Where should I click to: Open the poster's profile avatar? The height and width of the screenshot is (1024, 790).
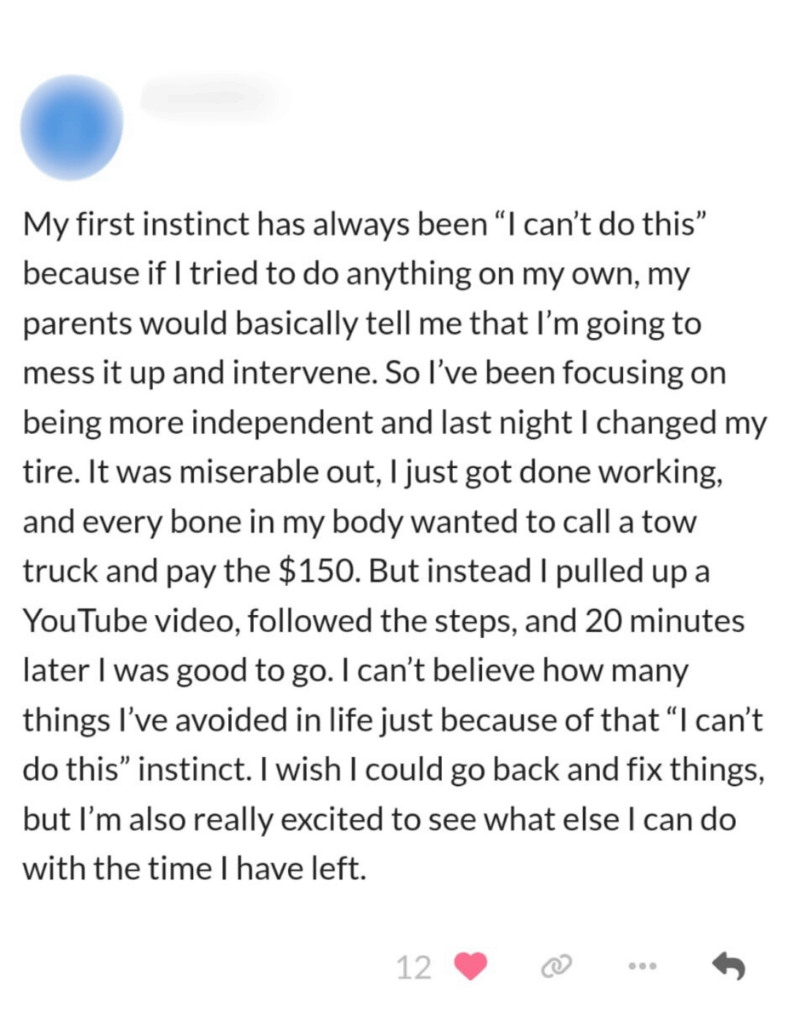(x=72, y=127)
